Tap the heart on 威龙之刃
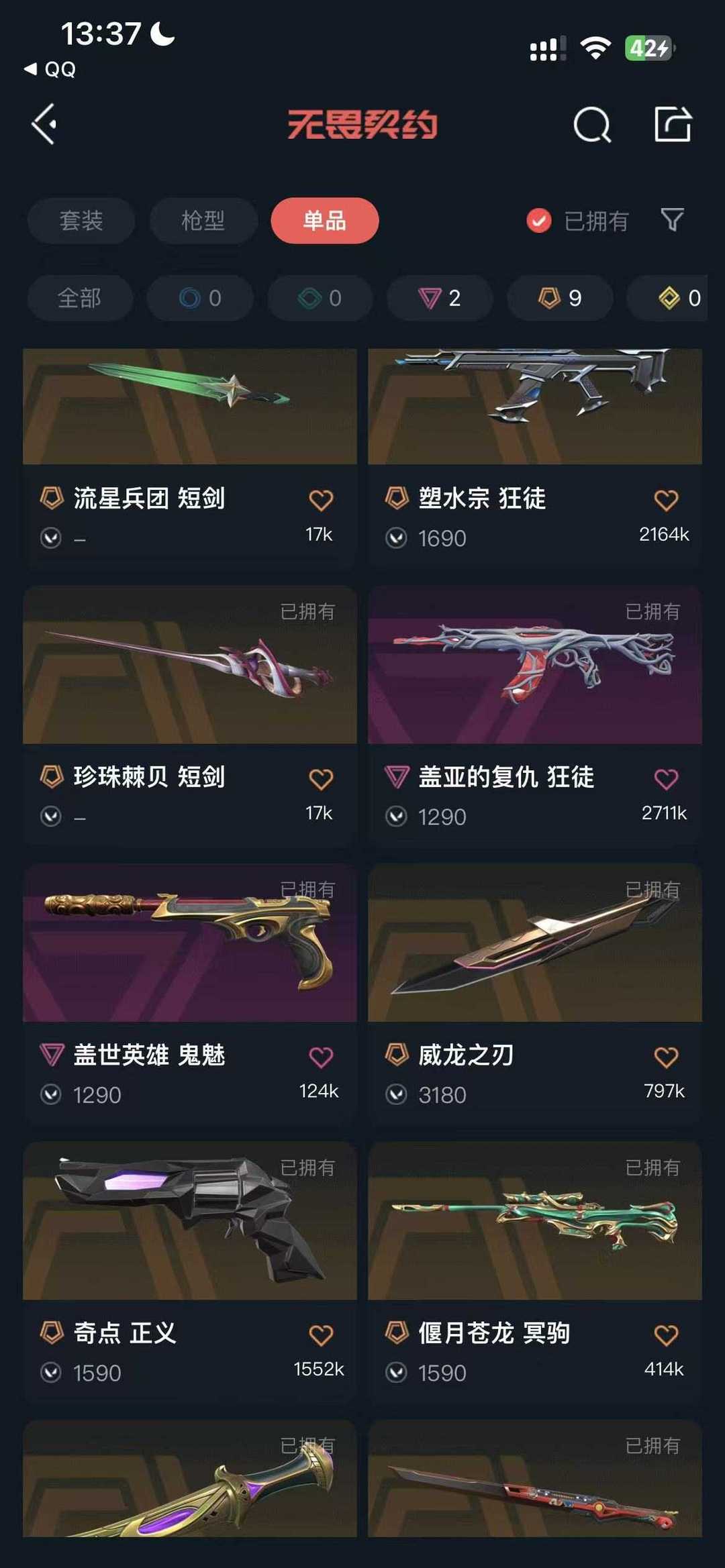 point(665,1057)
